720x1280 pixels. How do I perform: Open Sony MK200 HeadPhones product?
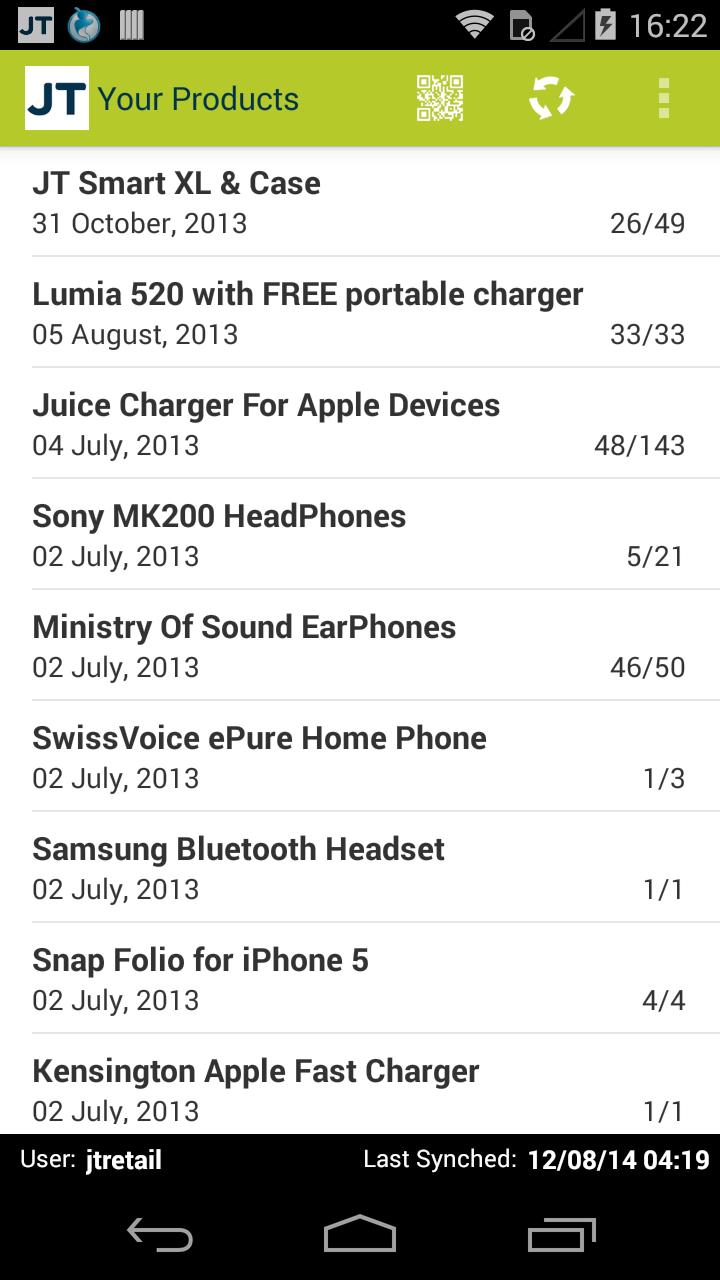click(x=359, y=535)
